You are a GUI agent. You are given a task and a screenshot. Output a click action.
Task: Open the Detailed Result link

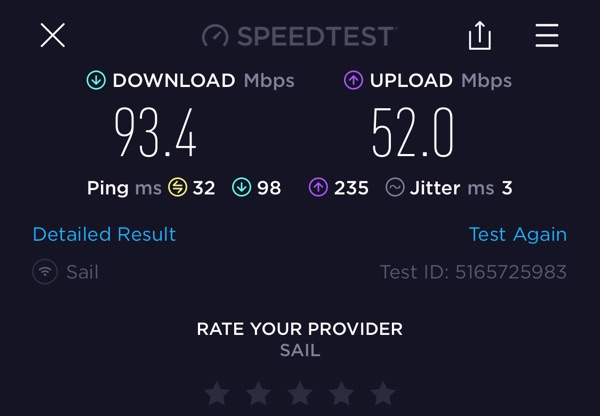pos(104,234)
